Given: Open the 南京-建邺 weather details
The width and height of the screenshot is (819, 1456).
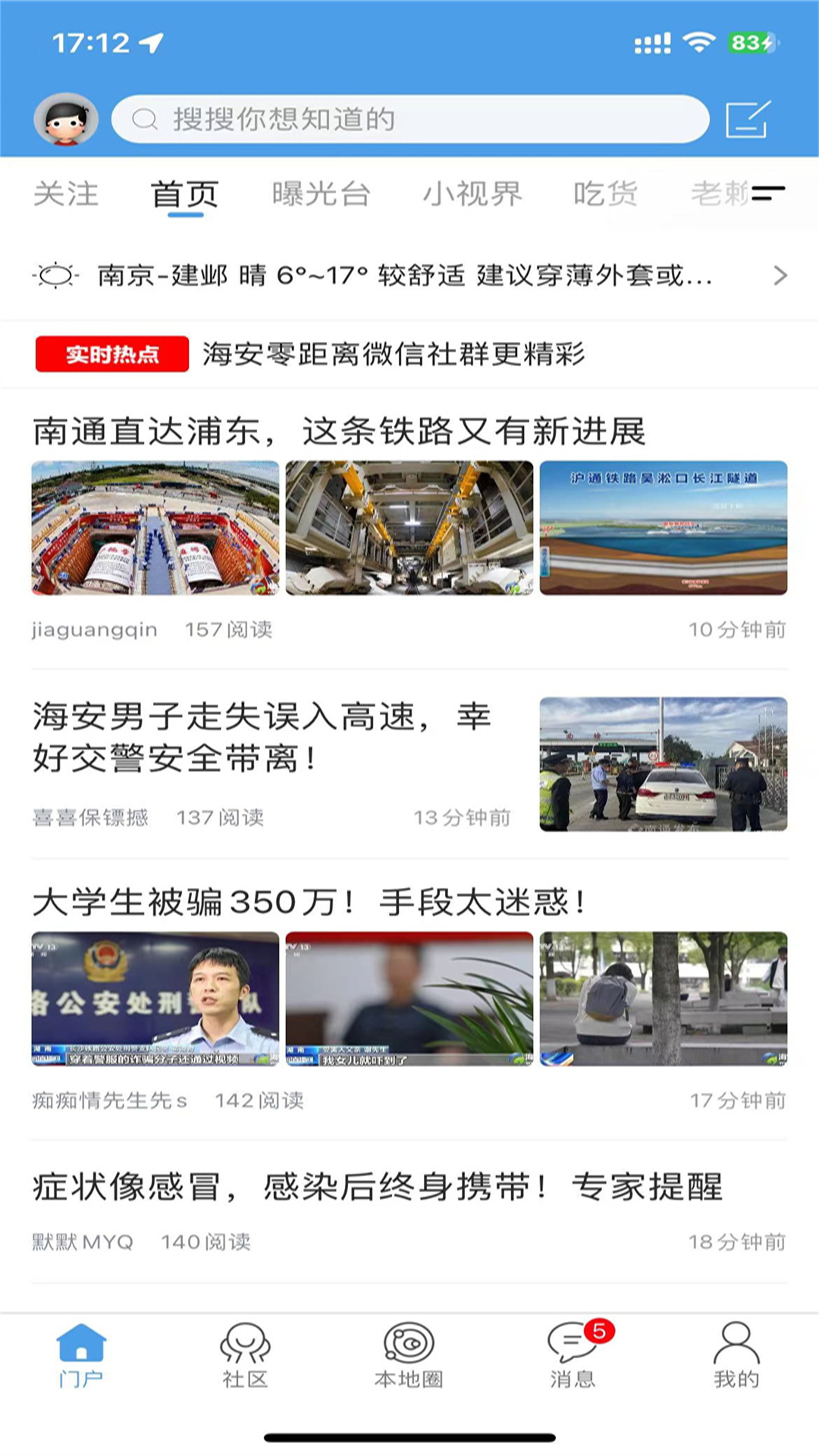Looking at the screenshot, I should 409,275.
